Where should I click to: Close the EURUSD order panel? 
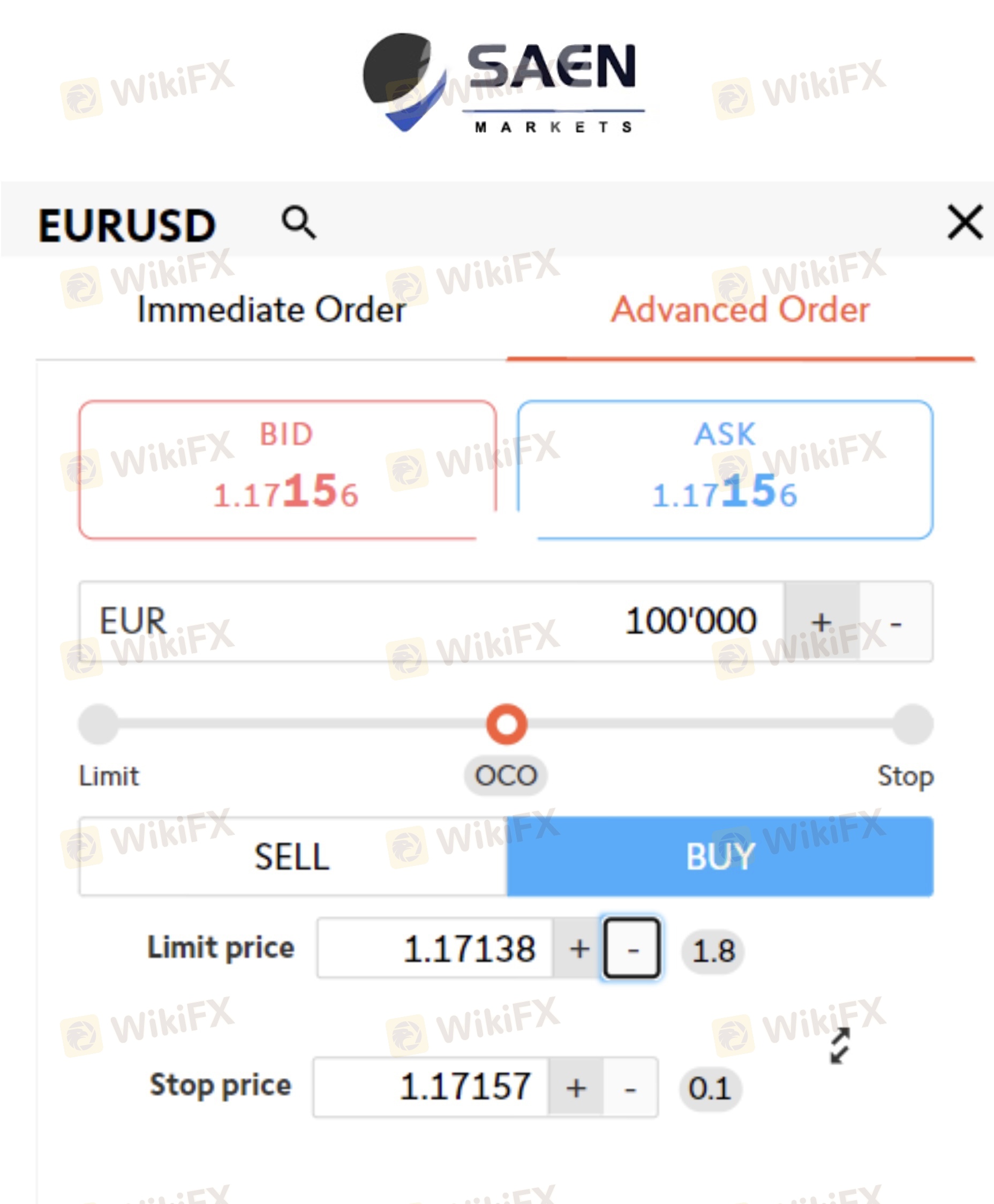(x=965, y=222)
